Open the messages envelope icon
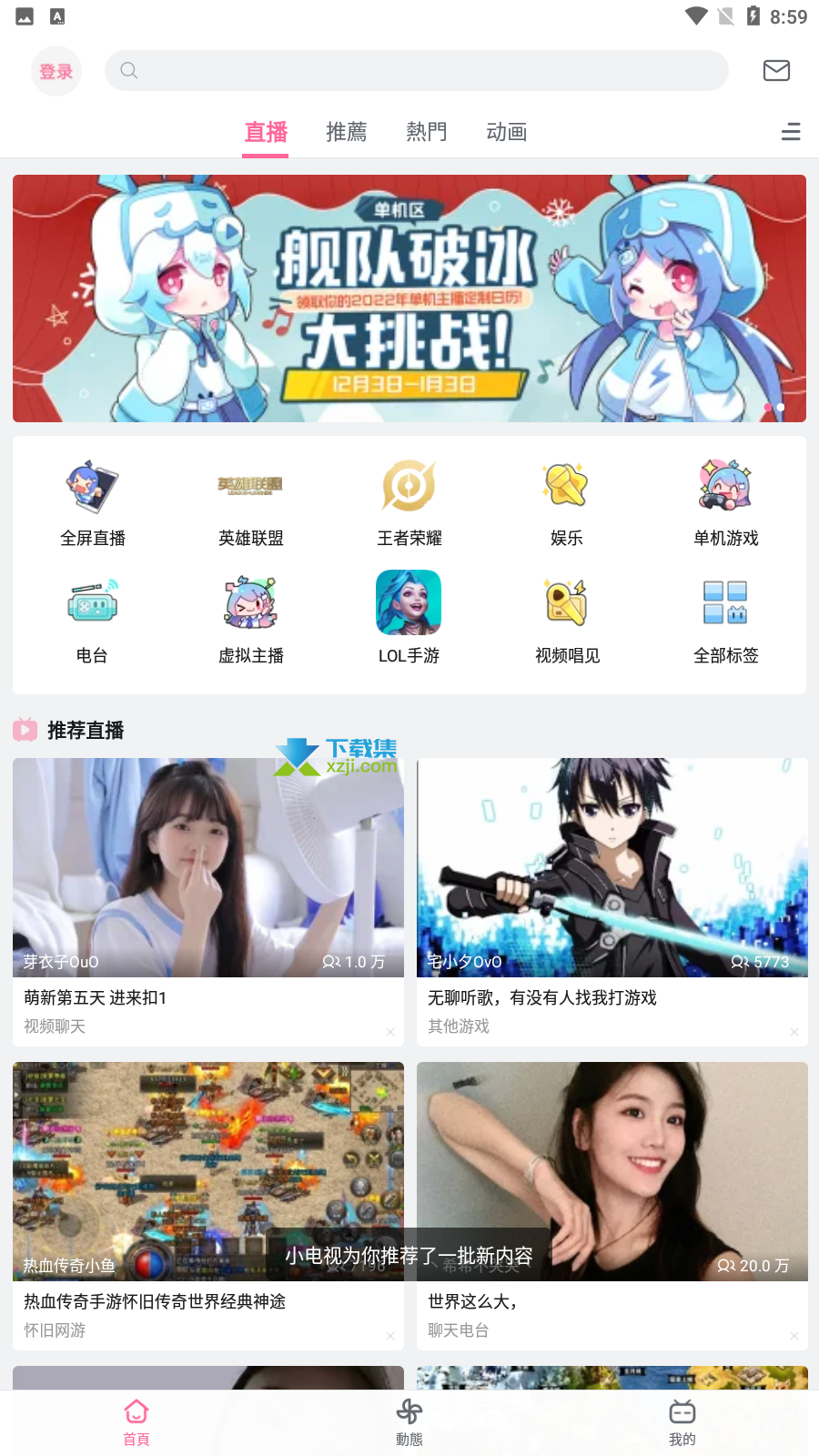Image resolution: width=819 pixels, height=1456 pixels. click(775, 71)
